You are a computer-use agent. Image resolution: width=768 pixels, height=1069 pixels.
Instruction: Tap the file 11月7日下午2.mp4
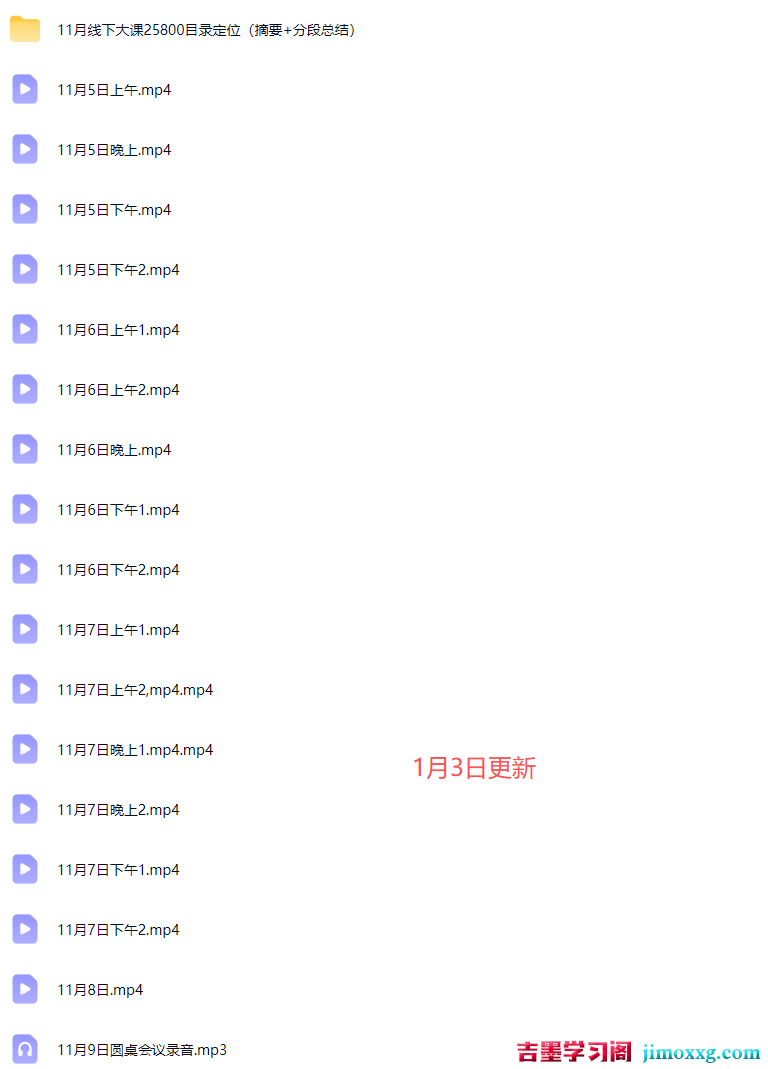[x=118, y=930]
